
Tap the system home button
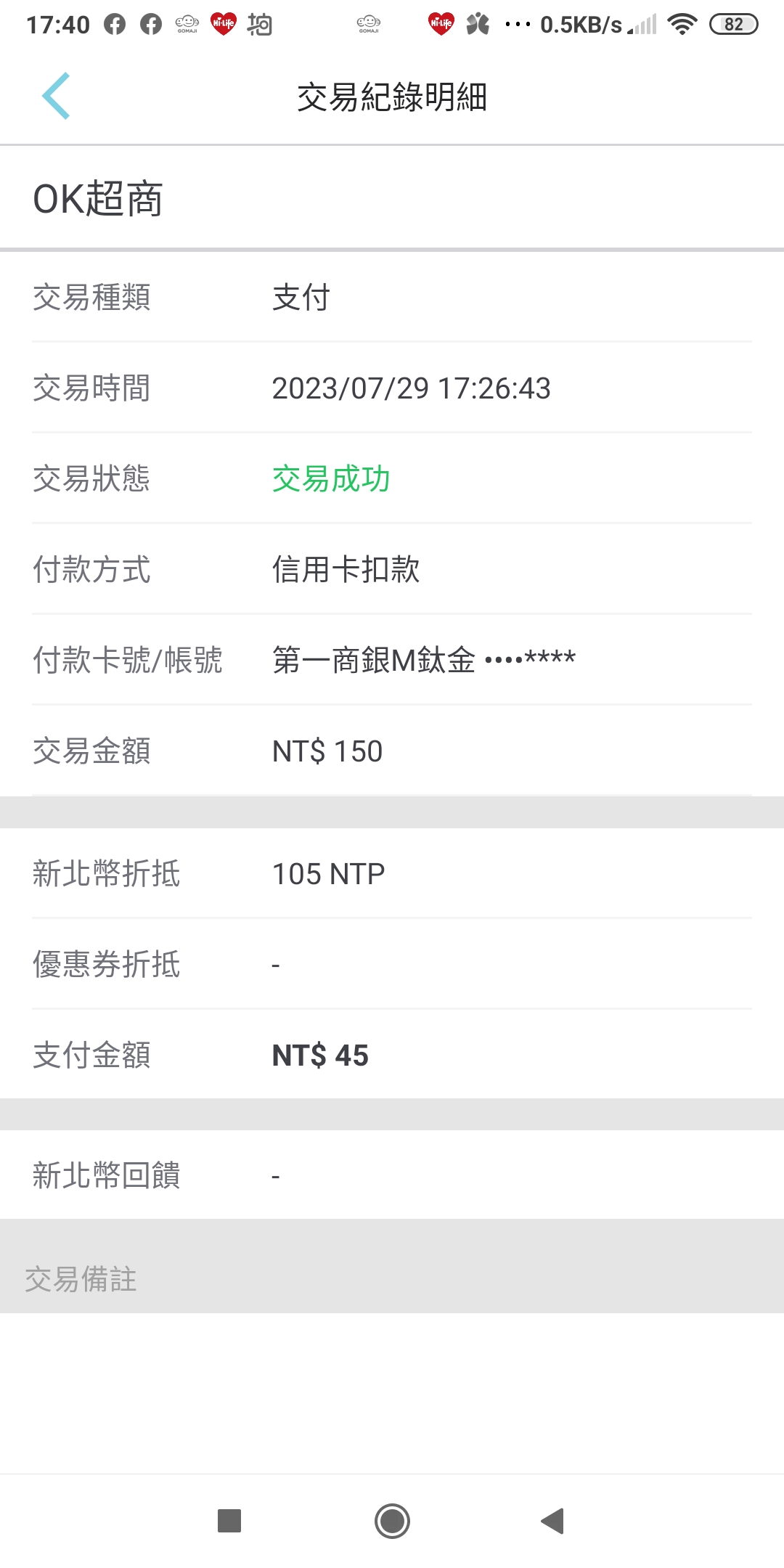tap(392, 1521)
